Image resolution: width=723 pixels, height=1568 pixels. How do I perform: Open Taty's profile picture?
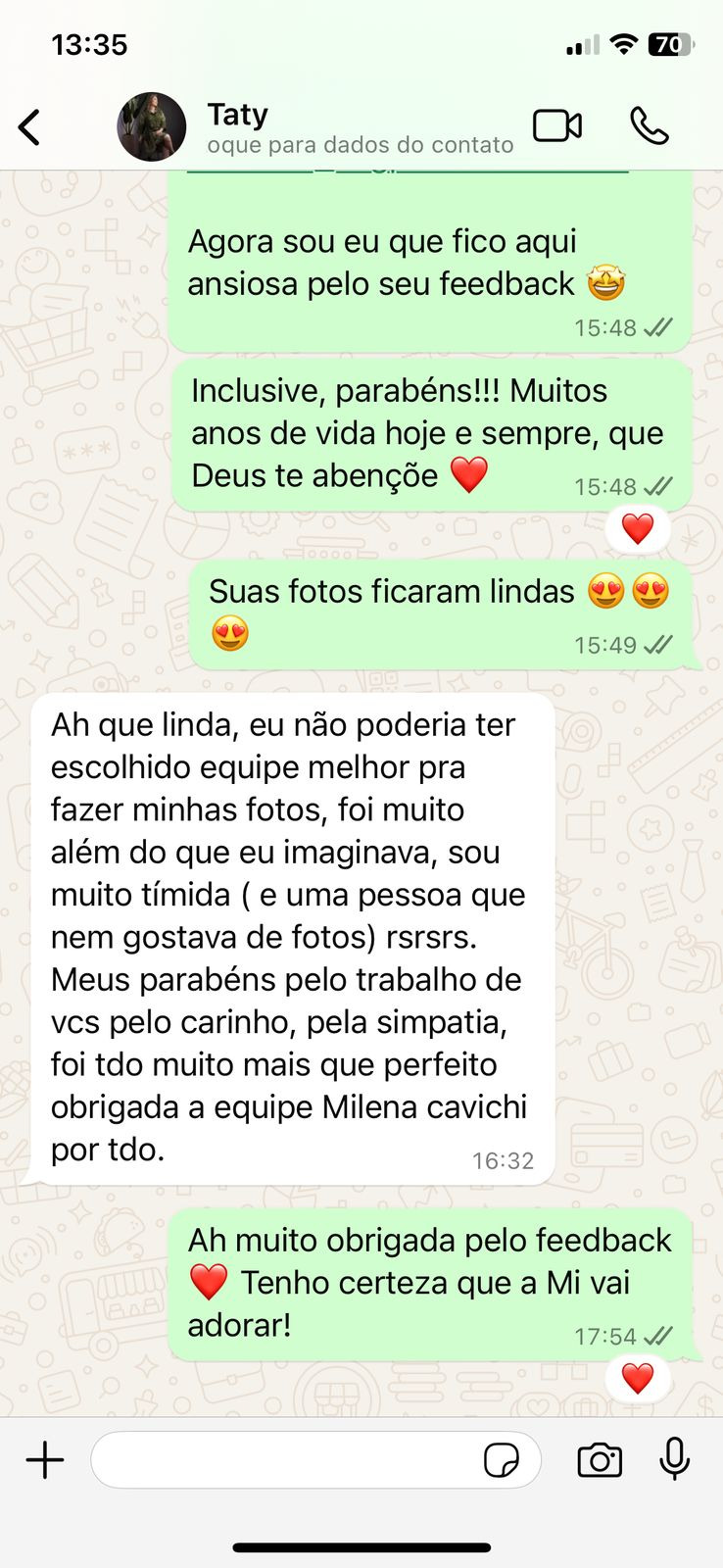coord(151,127)
